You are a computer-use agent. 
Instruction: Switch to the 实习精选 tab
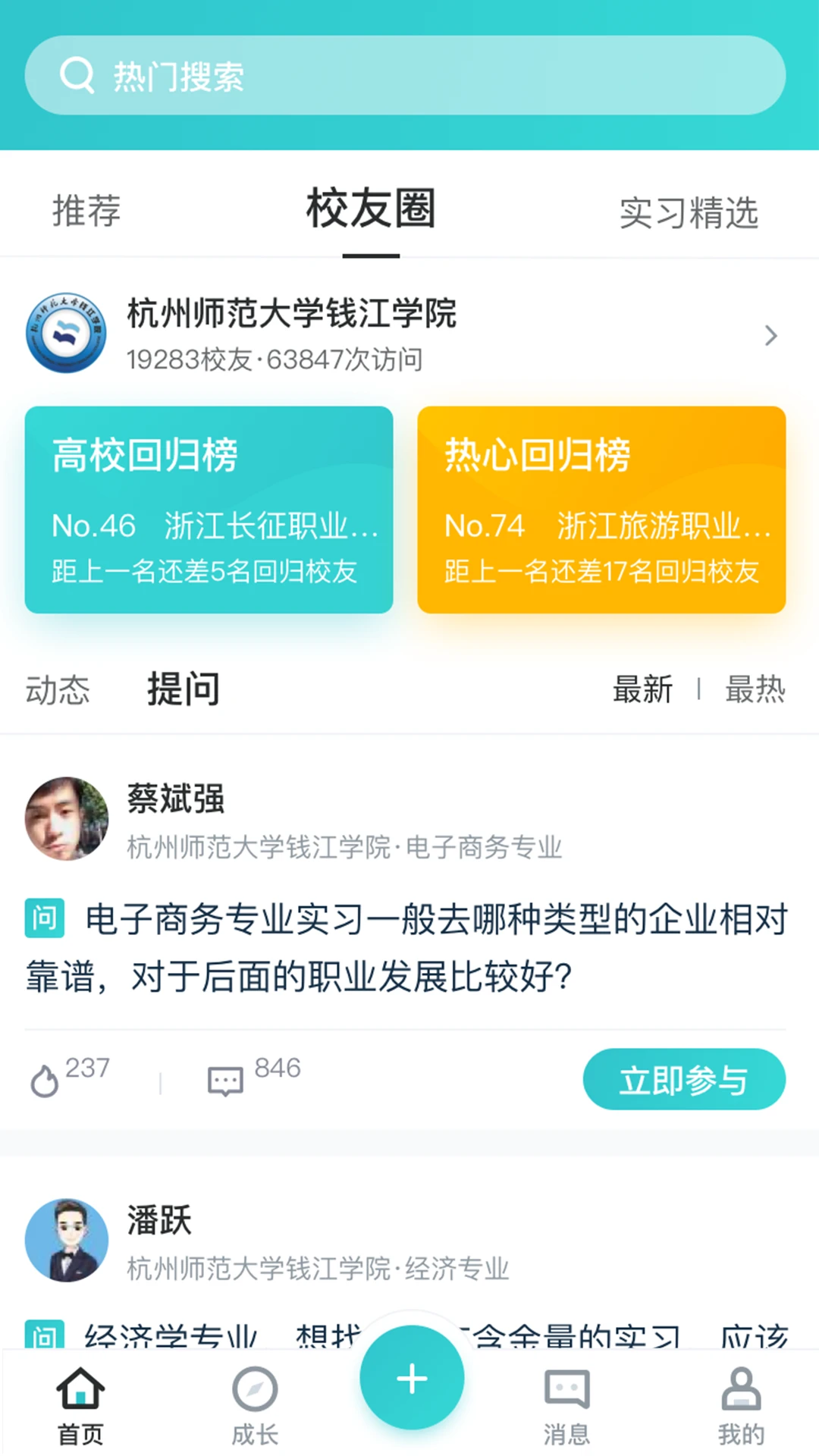[689, 212]
